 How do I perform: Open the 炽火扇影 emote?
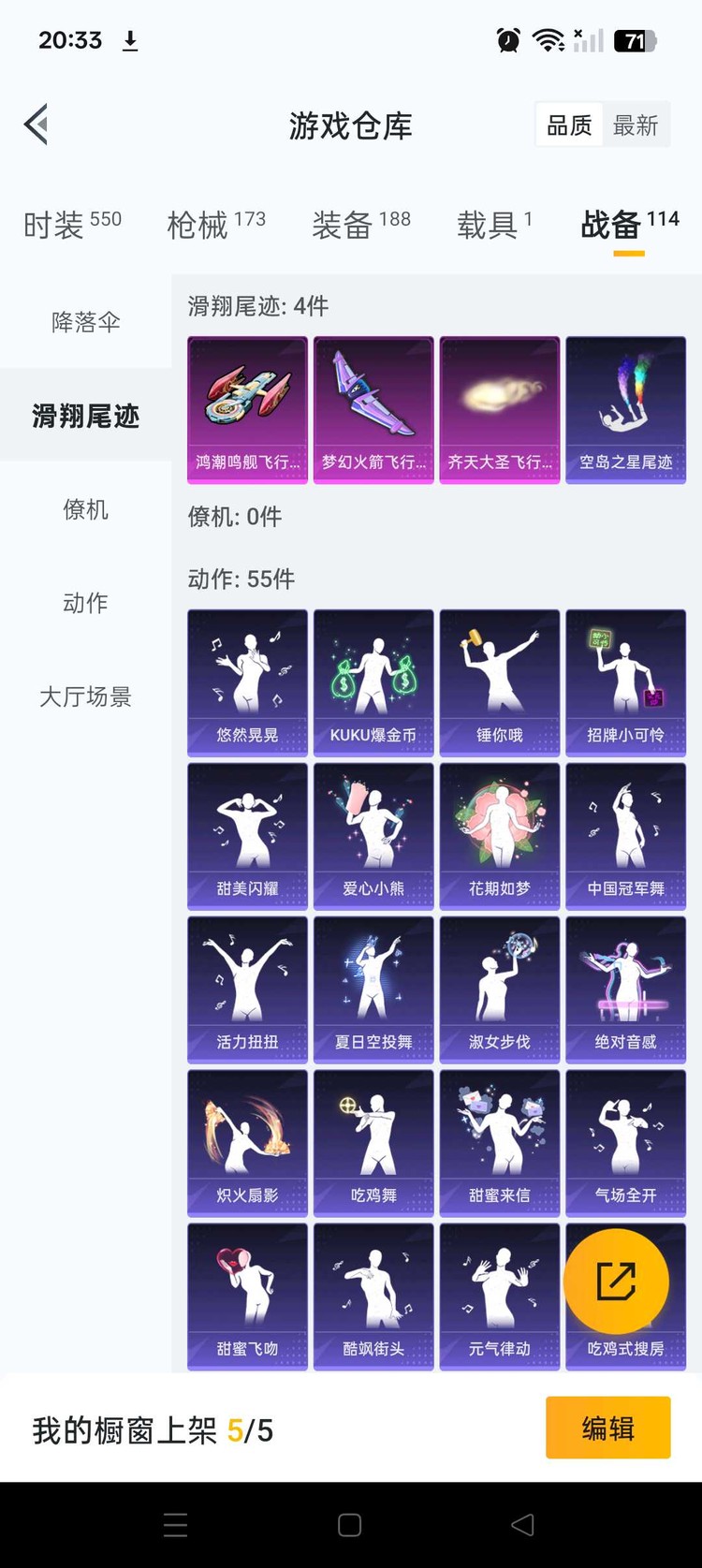247,1143
